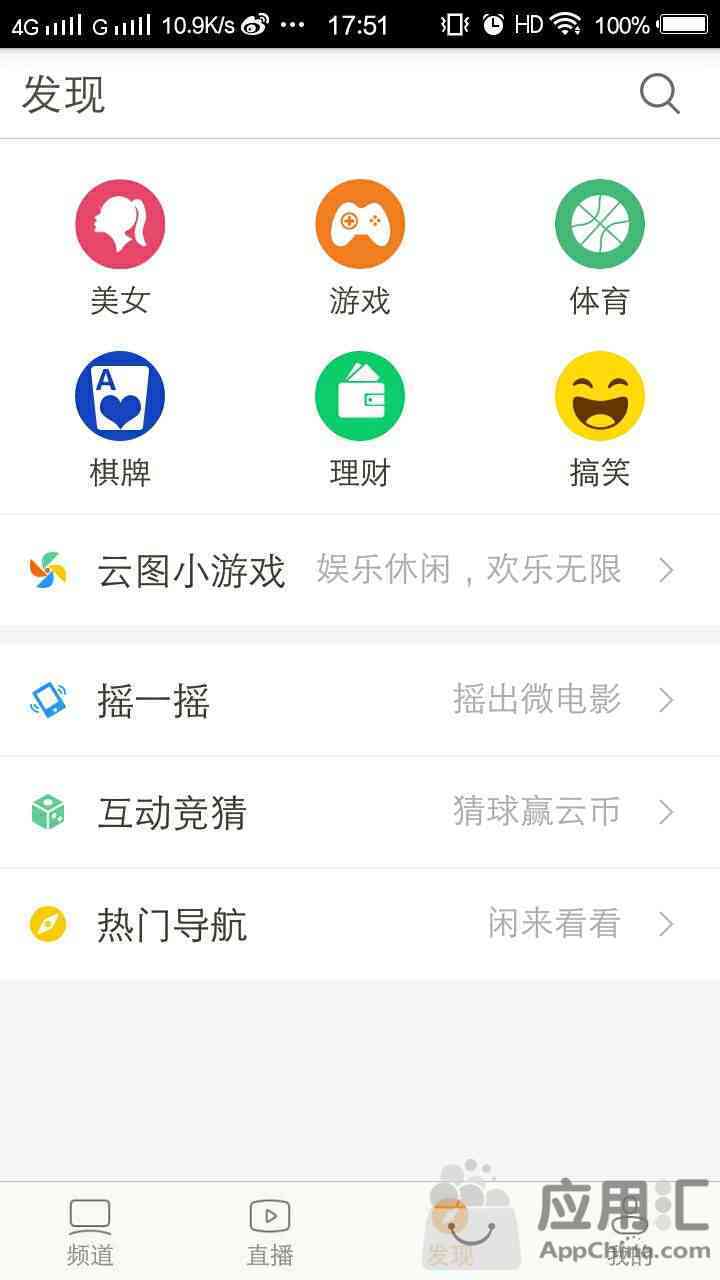Select the 发现 discover tab
The height and width of the screenshot is (1280, 720).
coord(450,1232)
